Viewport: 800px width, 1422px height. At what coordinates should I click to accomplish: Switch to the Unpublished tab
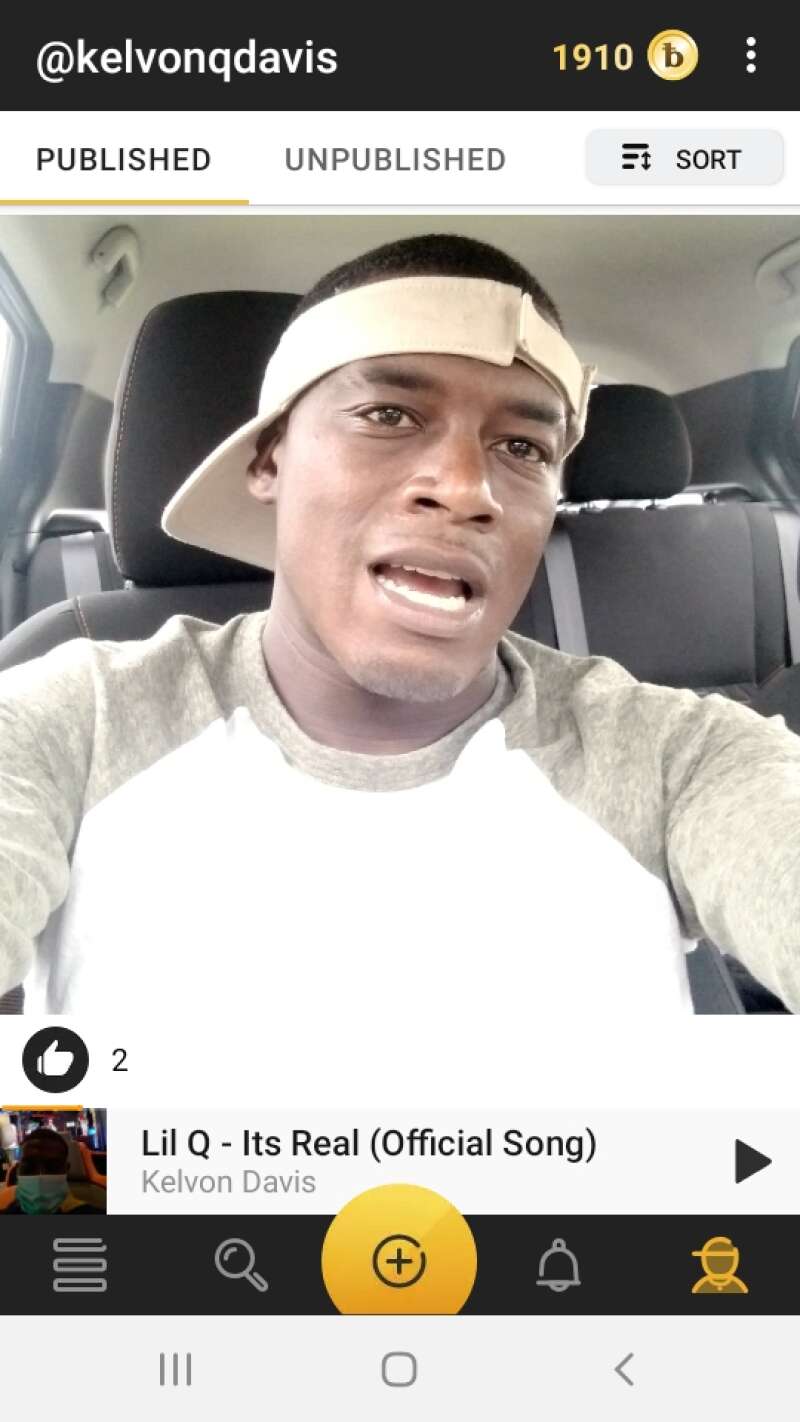395,160
